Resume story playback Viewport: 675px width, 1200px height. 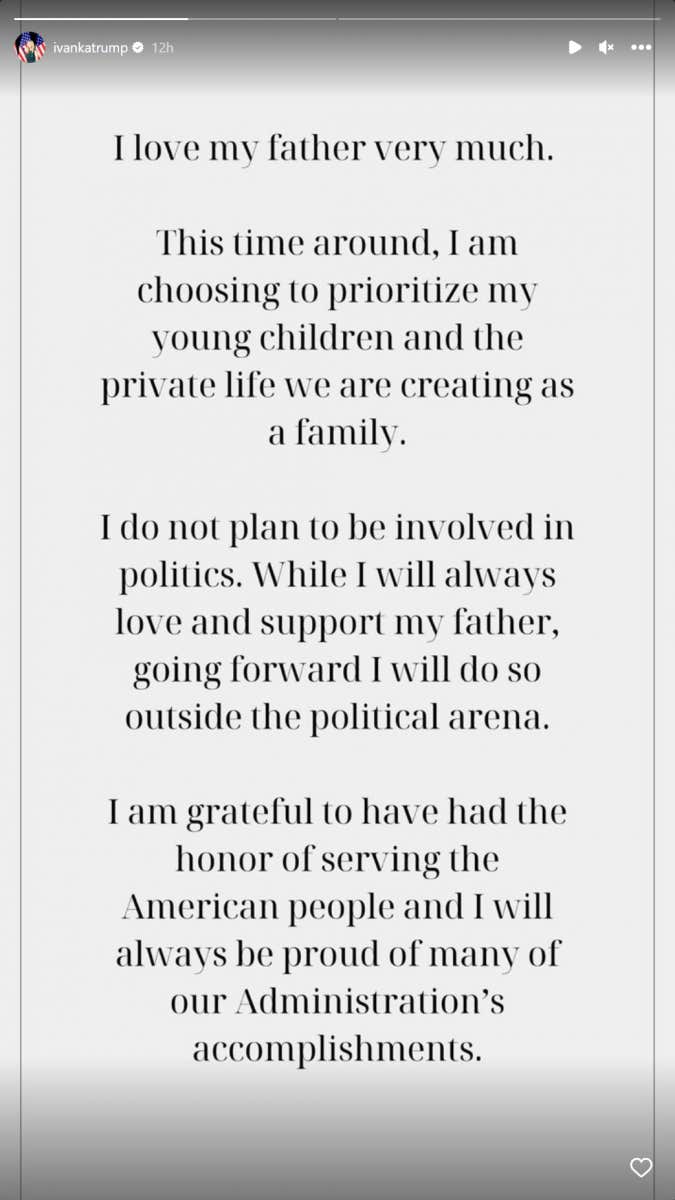[575, 47]
